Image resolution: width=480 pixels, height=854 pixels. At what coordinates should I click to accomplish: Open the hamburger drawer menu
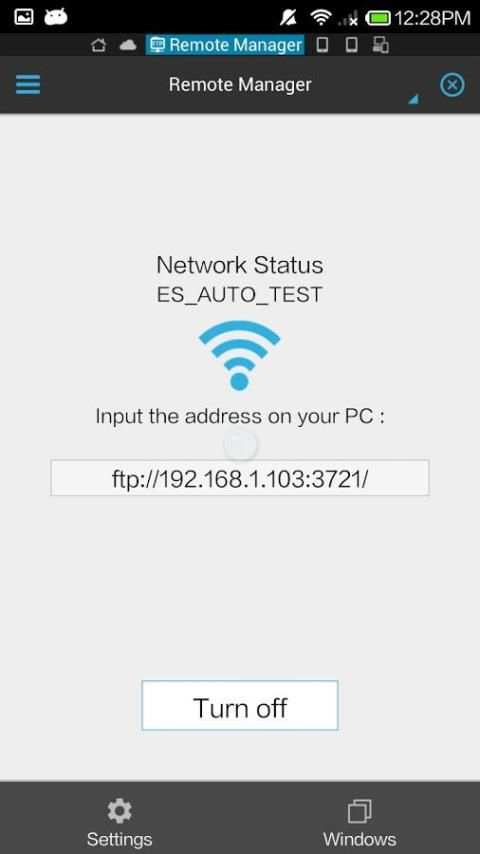pyautogui.click(x=28, y=84)
